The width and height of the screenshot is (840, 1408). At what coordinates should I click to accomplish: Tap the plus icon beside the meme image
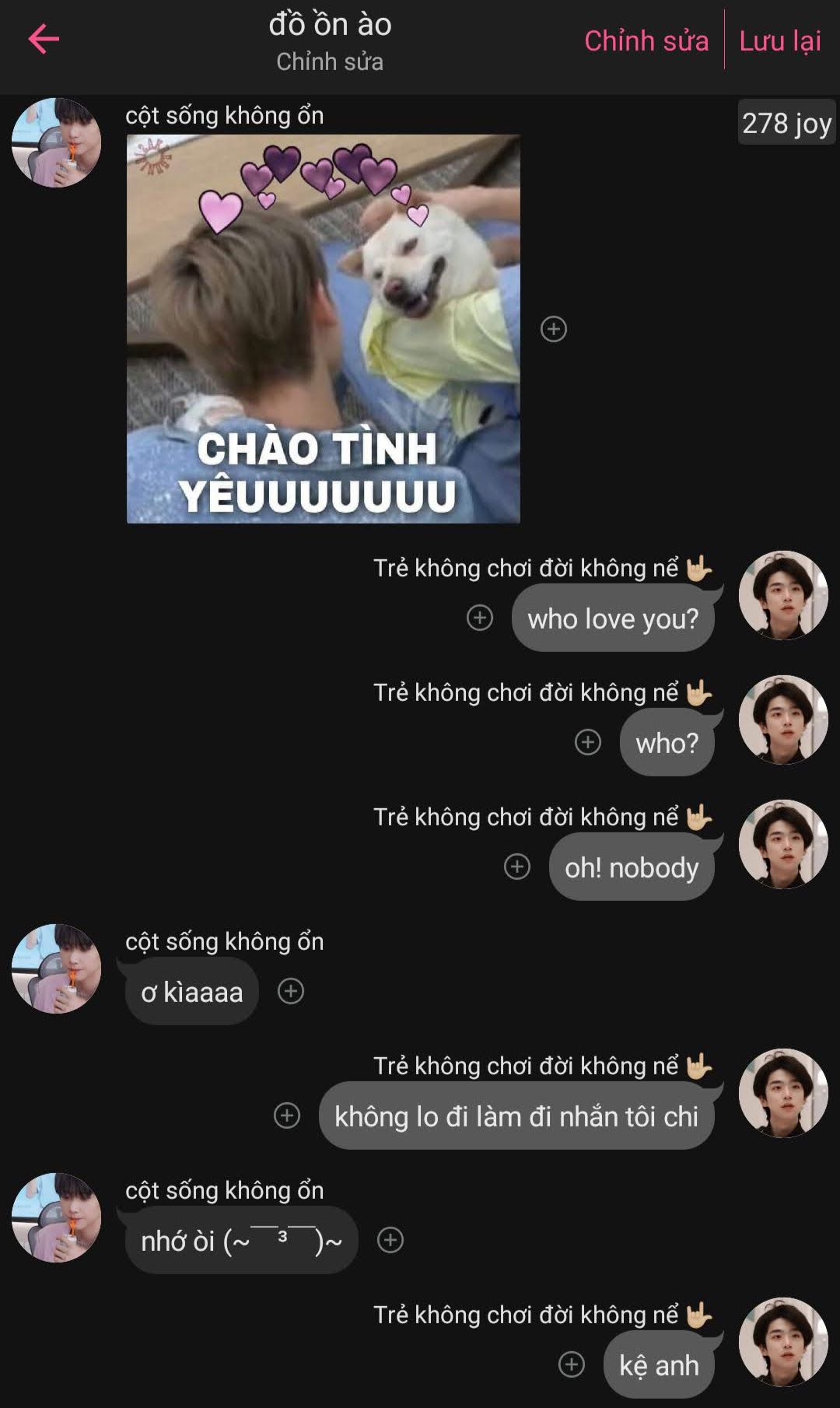[554, 329]
